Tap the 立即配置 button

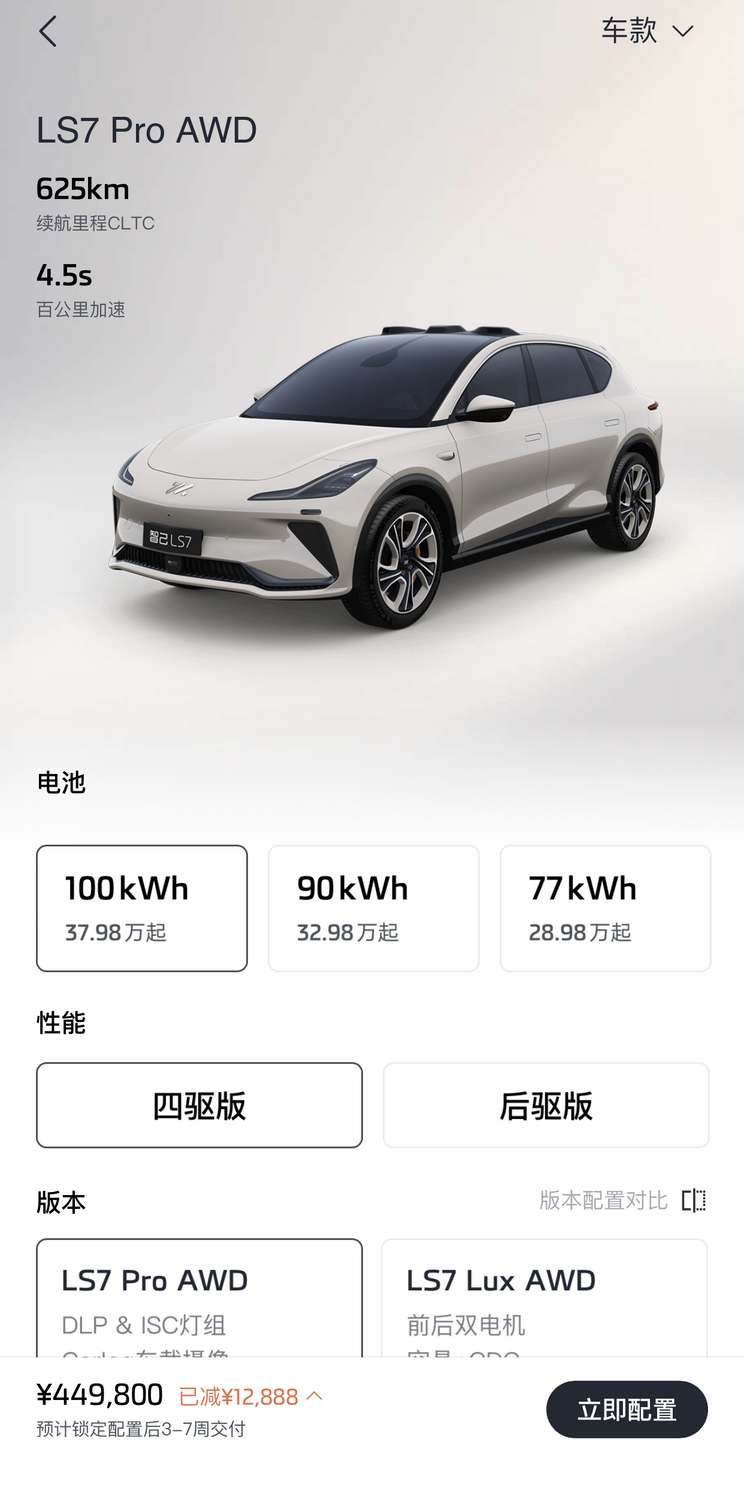click(626, 1409)
